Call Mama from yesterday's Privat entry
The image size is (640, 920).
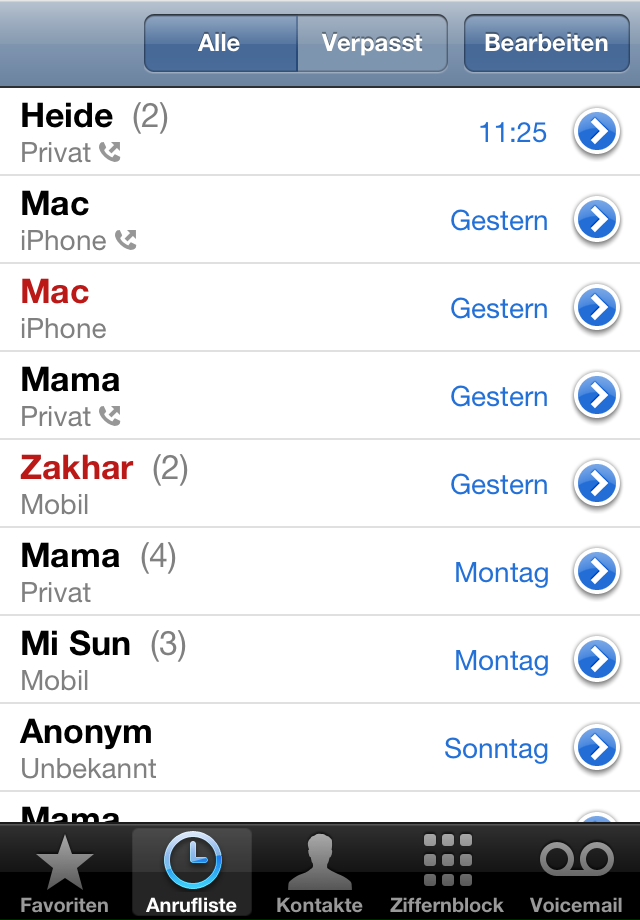click(x=200, y=396)
